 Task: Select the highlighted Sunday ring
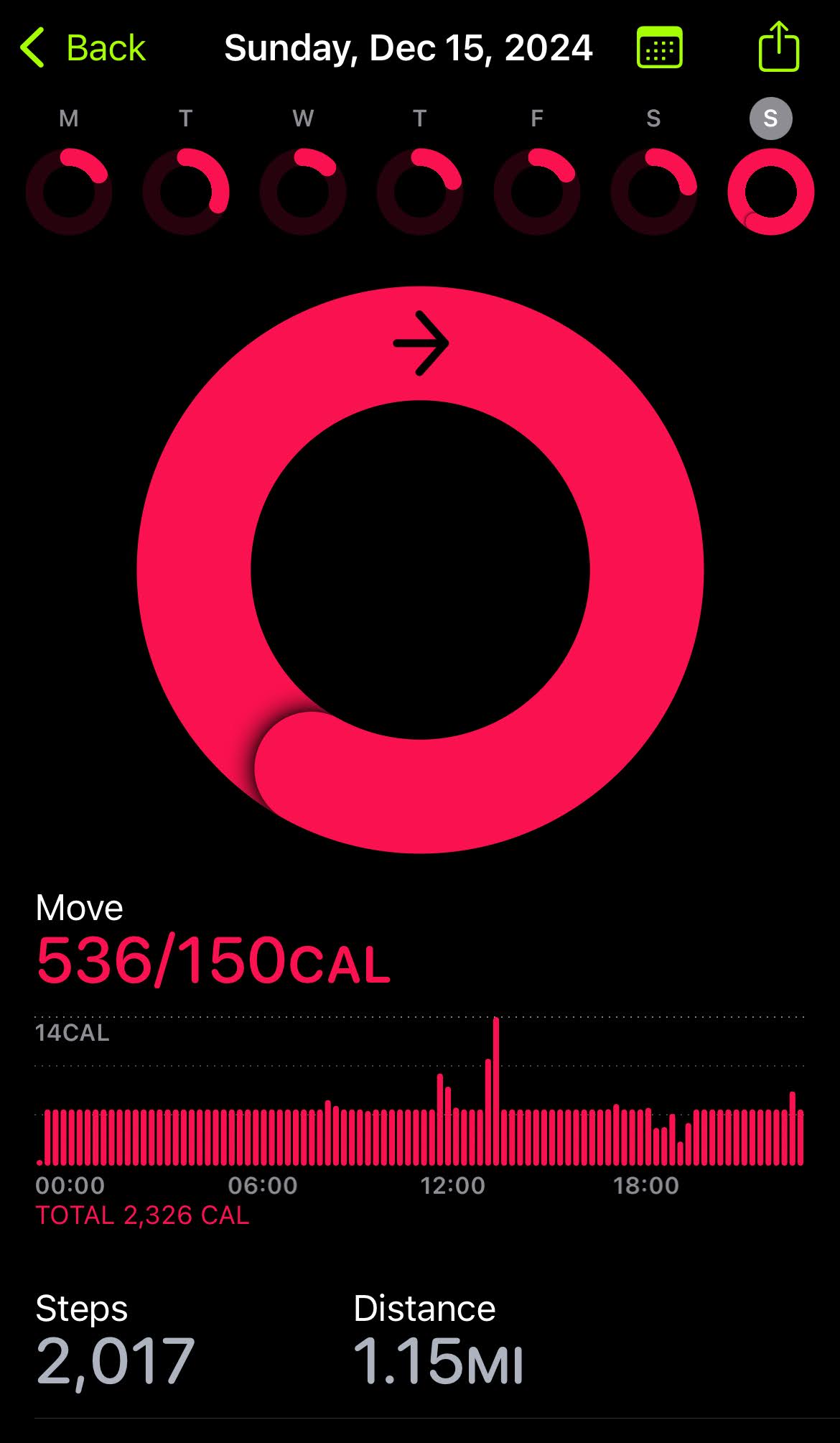point(770,191)
